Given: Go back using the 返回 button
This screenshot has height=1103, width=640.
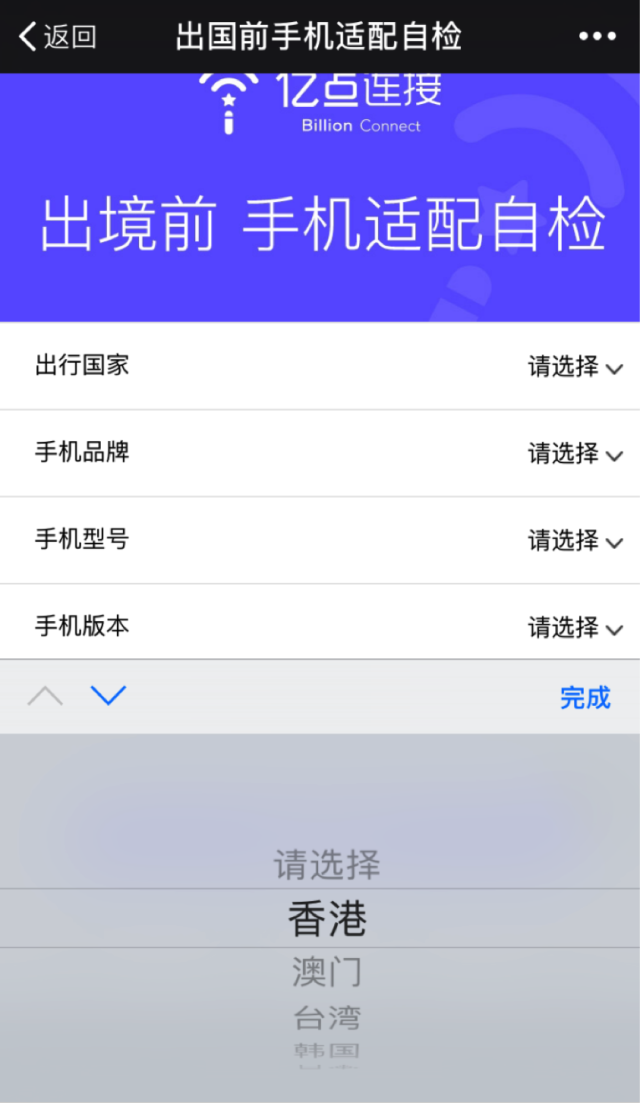Looking at the screenshot, I should point(58,37).
